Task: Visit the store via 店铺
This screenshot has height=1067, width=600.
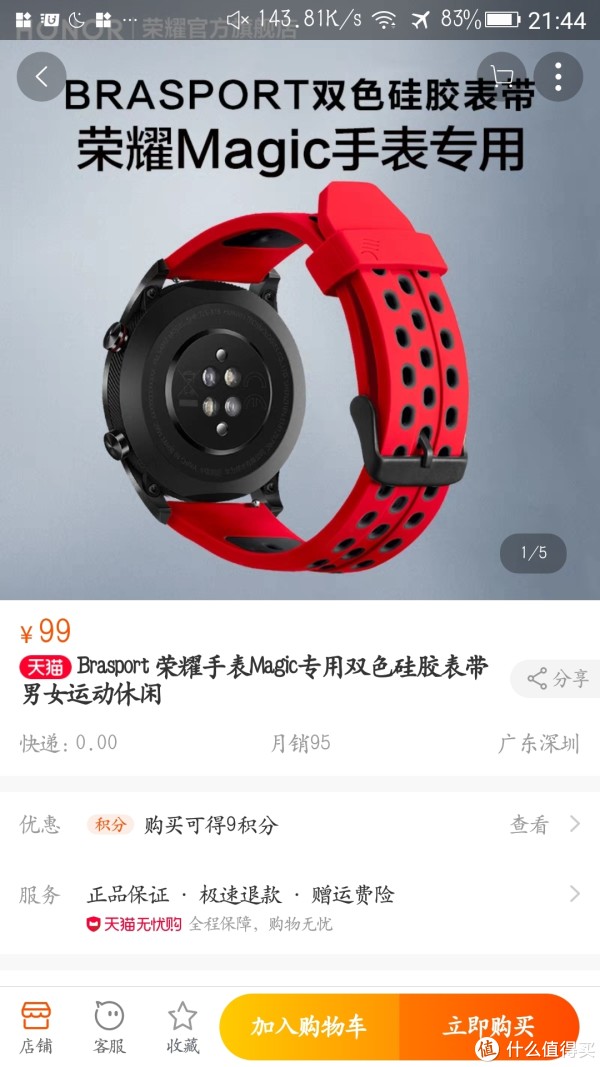Action: (36, 1027)
